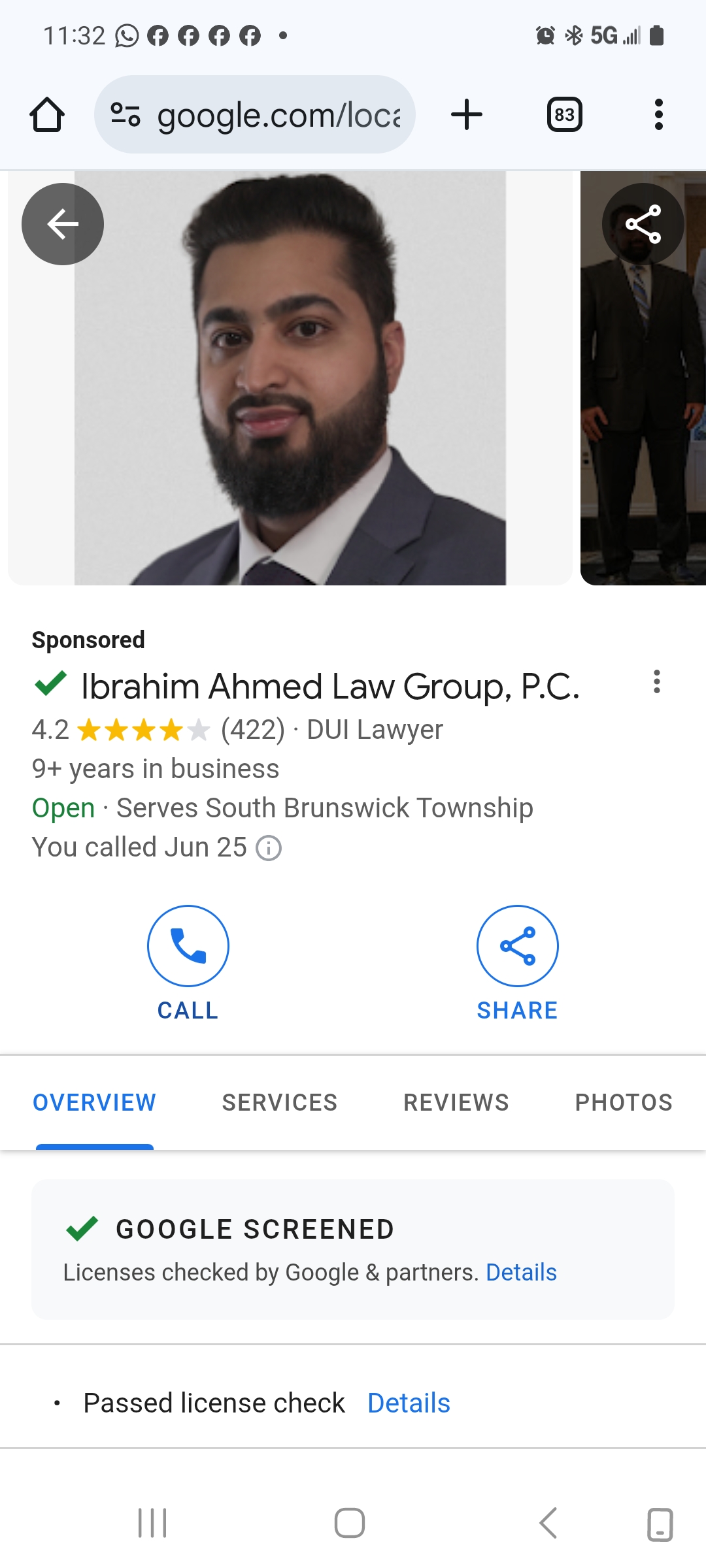Open Details link in Google Screened card
Image resolution: width=706 pixels, height=1568 pixels.
tap(521, 1272)
